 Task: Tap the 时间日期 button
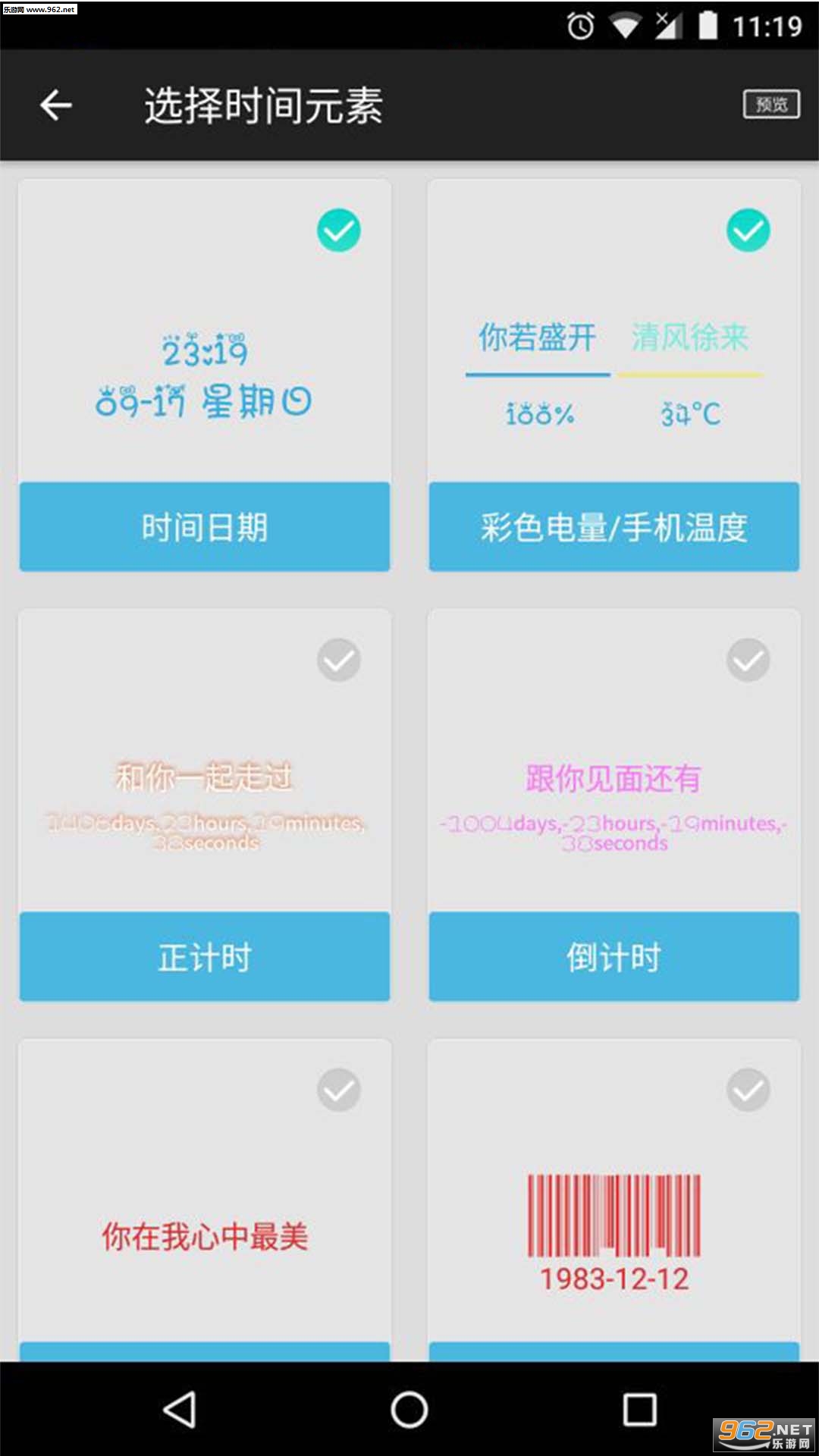(205, 526)
